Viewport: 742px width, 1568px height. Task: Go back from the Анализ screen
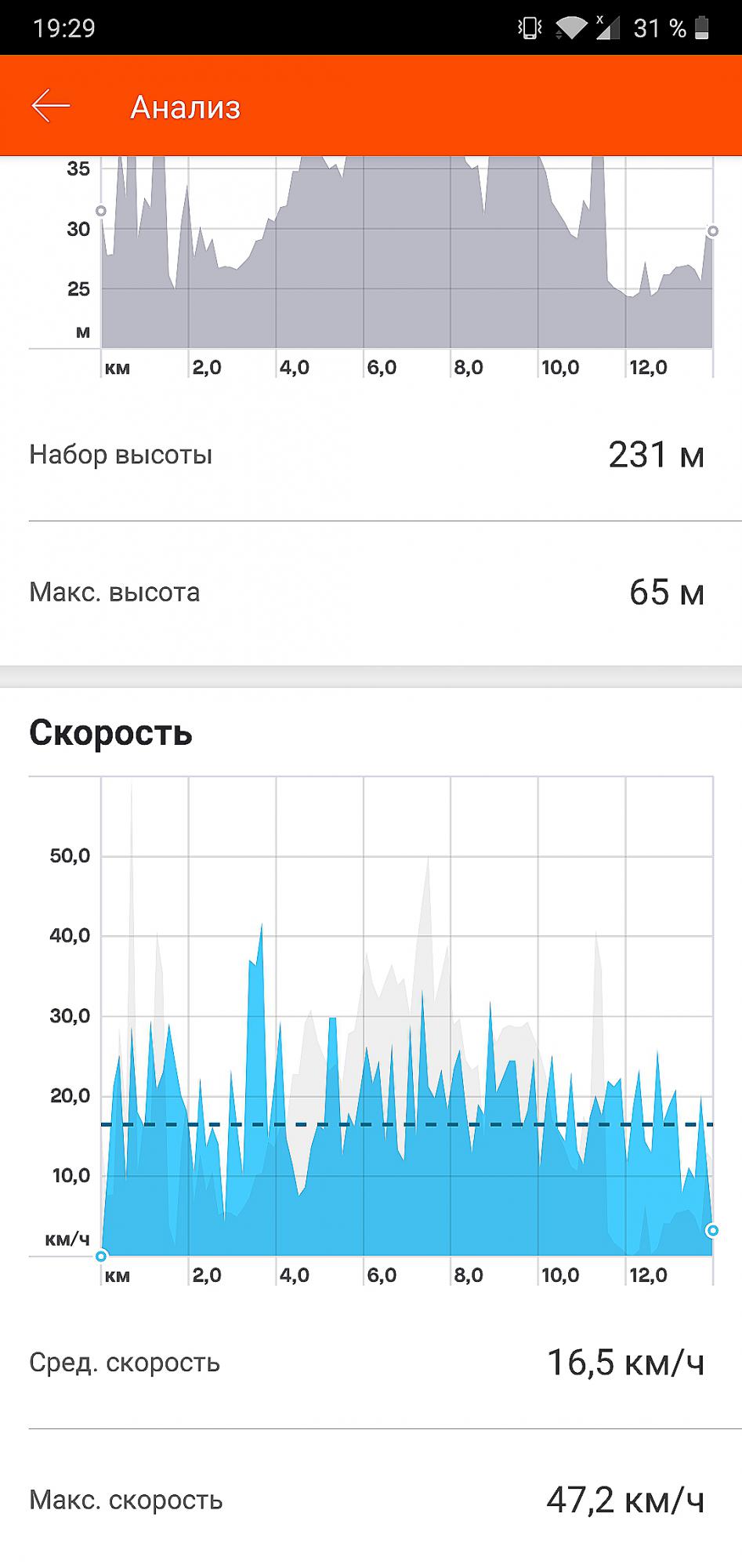pos(51,106)
